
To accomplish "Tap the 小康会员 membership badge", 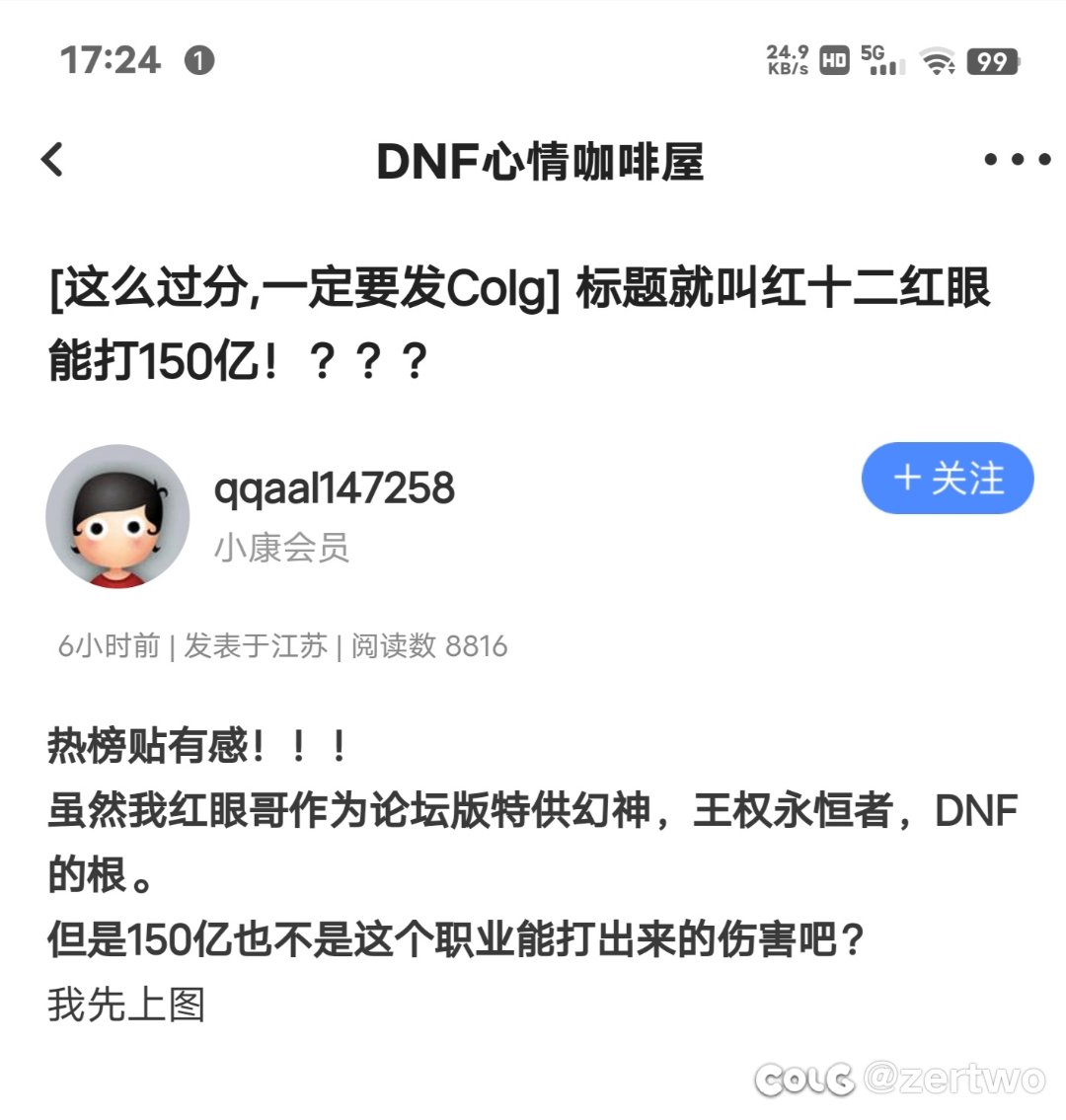I will click(x=281, y=550).
